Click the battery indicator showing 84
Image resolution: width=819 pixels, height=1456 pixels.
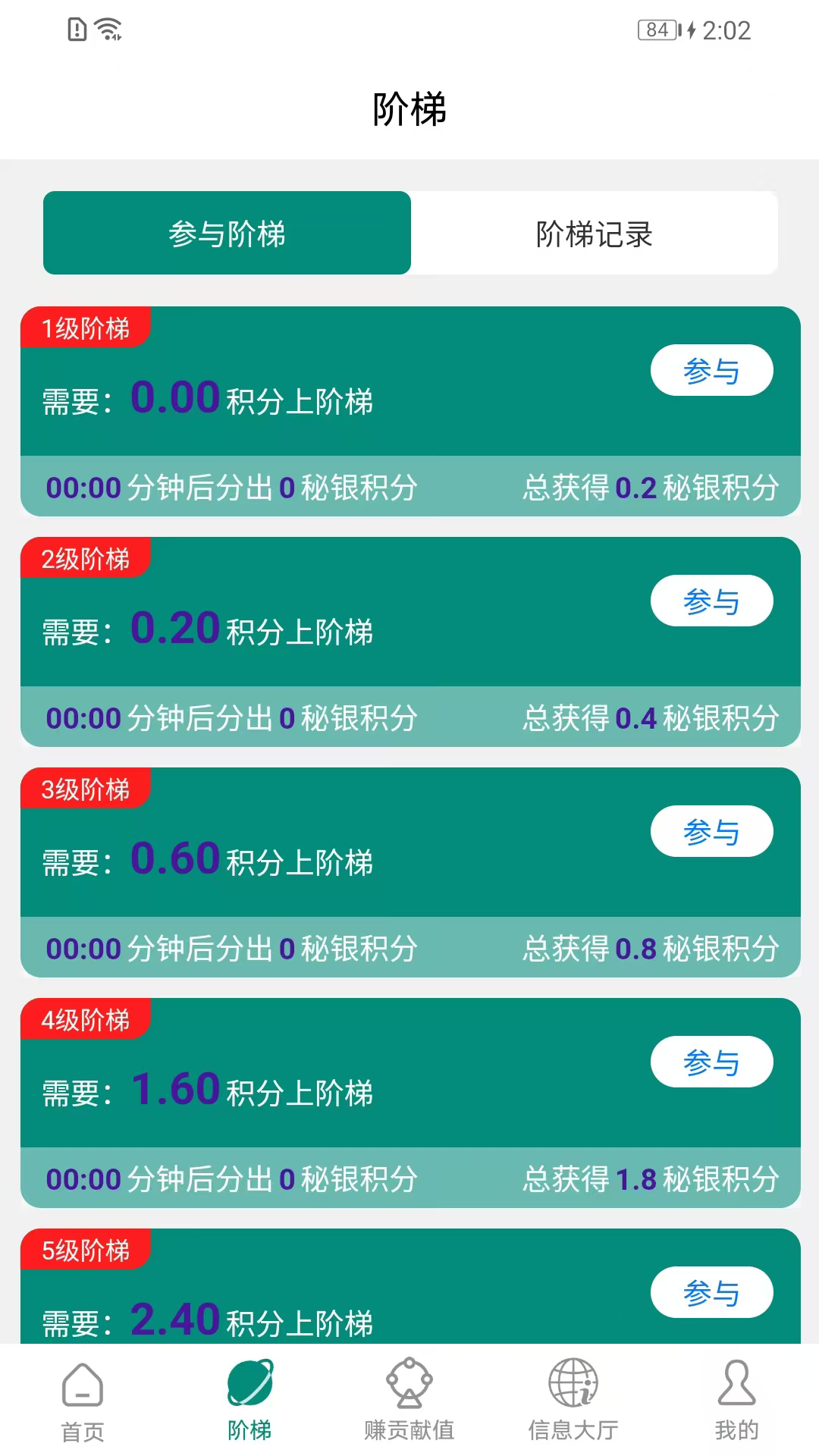tap(657, 30)
